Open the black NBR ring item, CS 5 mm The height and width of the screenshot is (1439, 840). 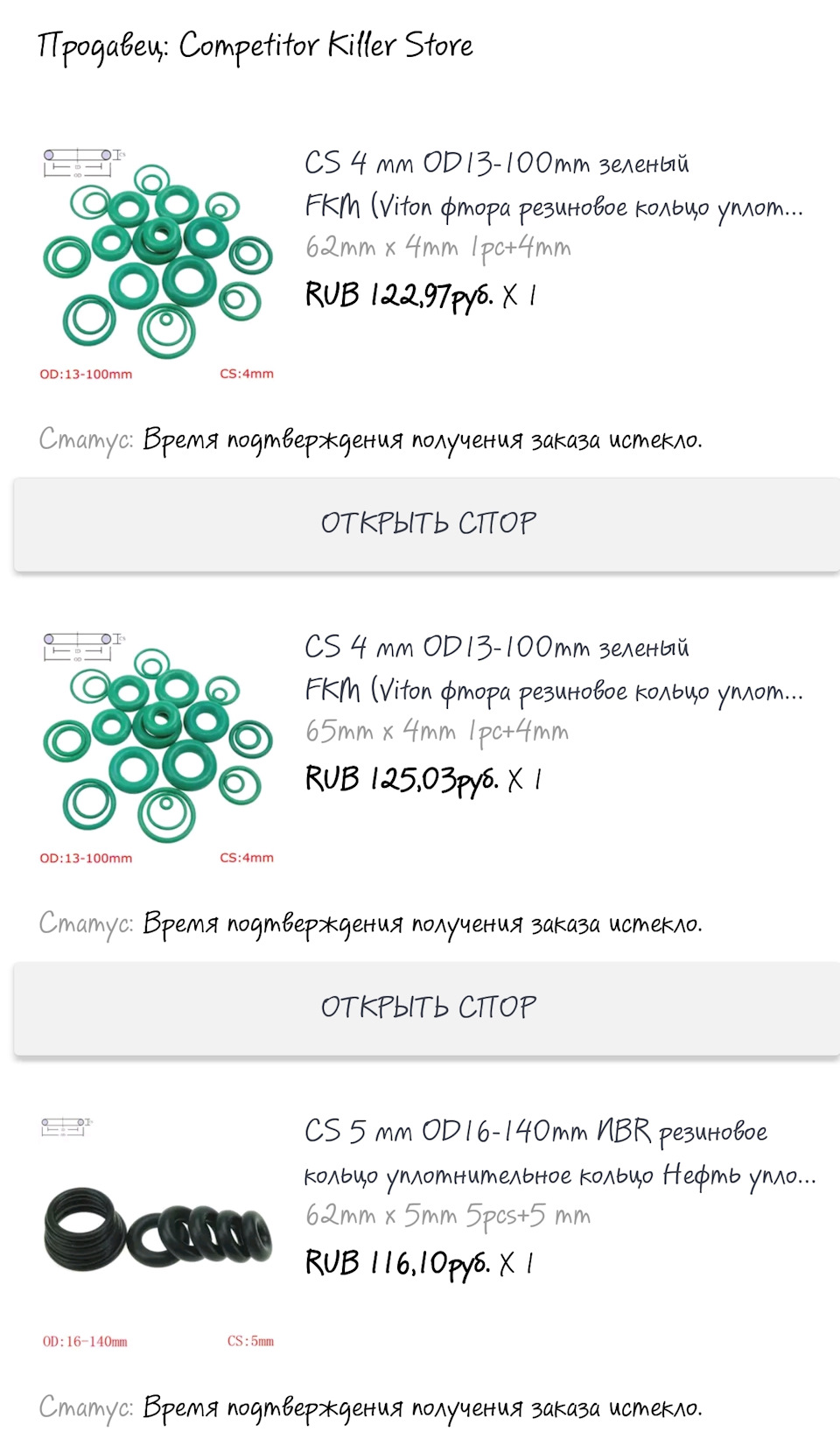point(558,1153)
